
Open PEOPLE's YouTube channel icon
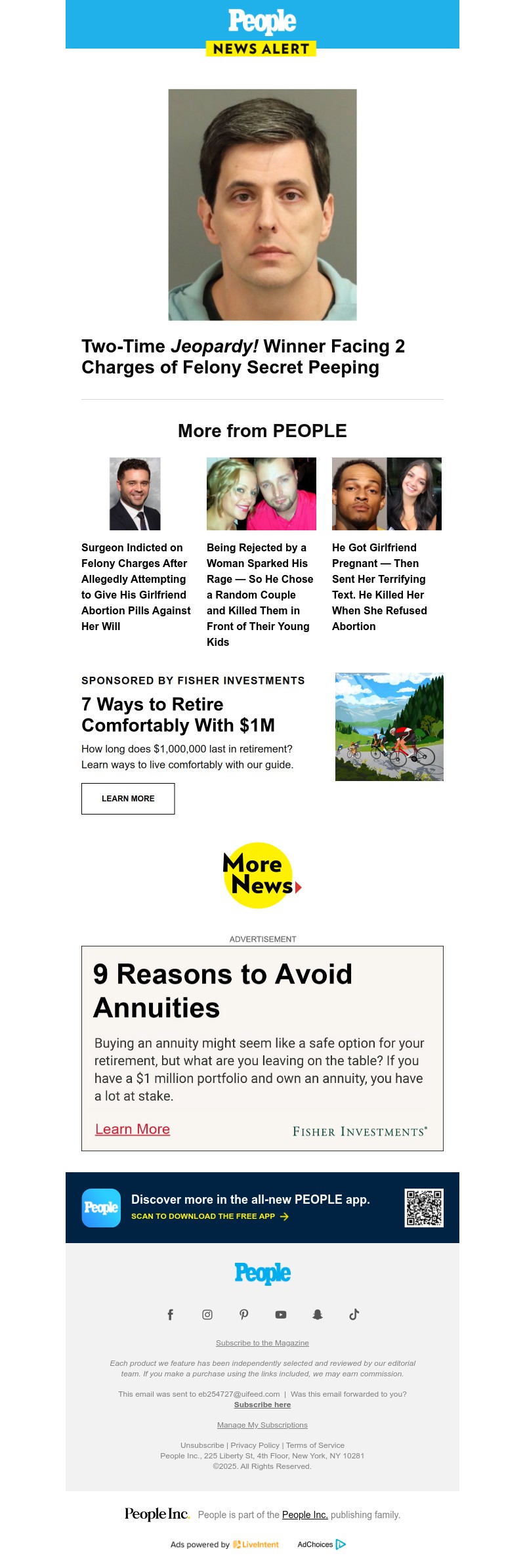coord(281,1315)
